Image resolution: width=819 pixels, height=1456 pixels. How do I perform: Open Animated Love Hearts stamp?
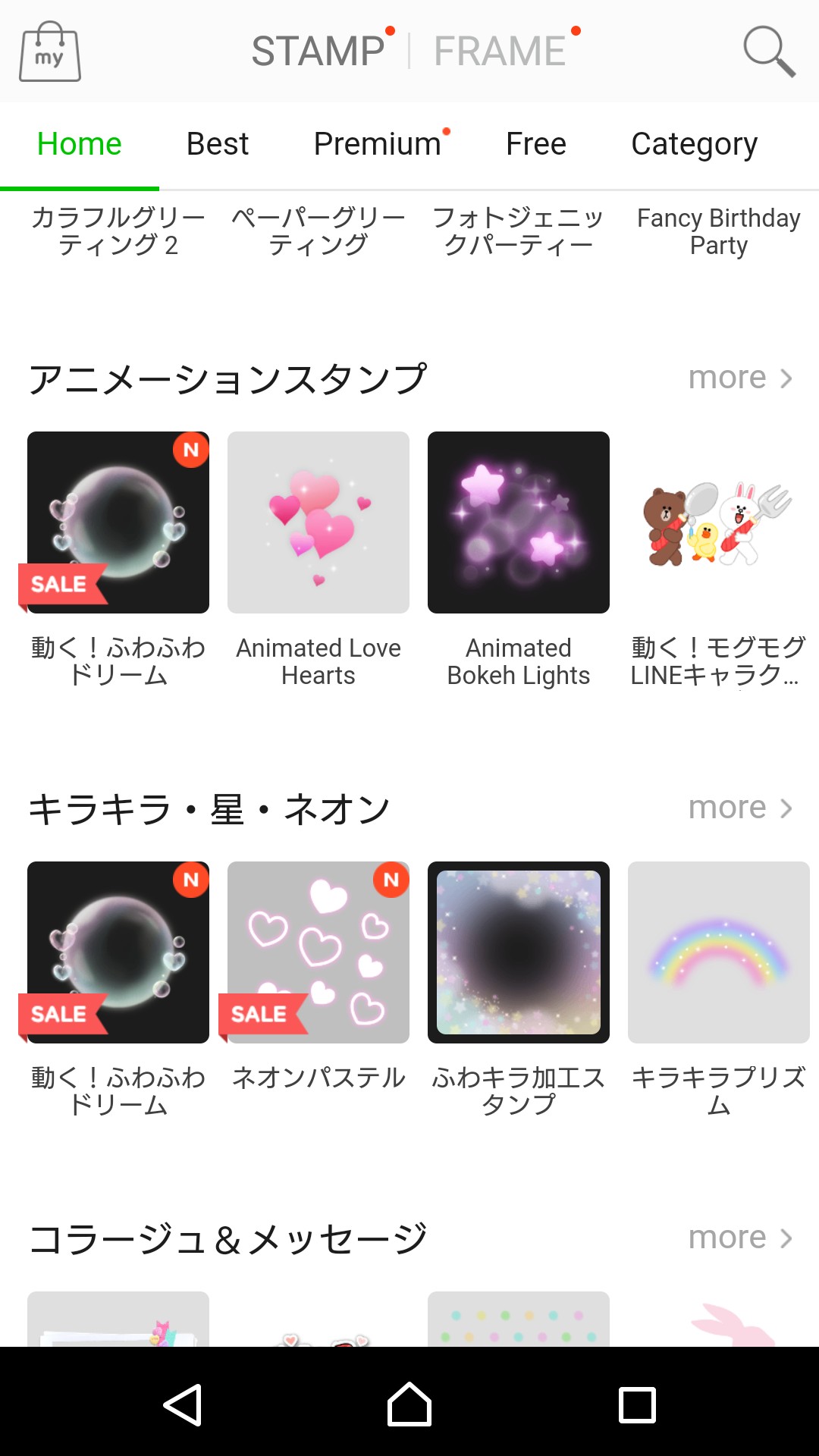coord(318,522)
